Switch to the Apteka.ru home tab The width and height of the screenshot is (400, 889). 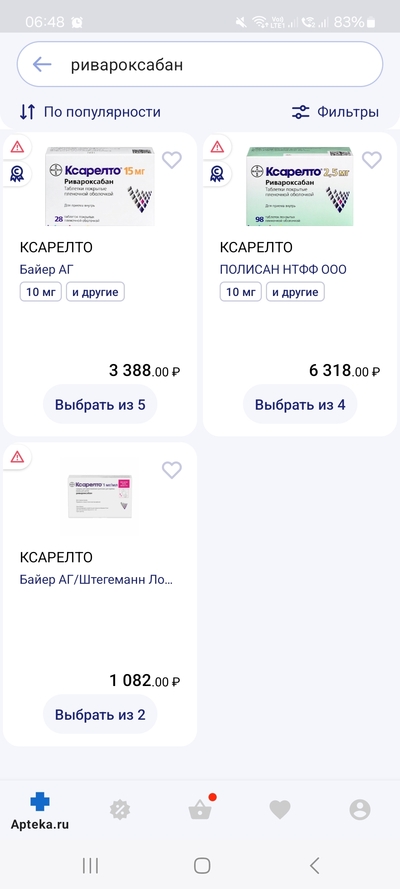coord(40,811)
